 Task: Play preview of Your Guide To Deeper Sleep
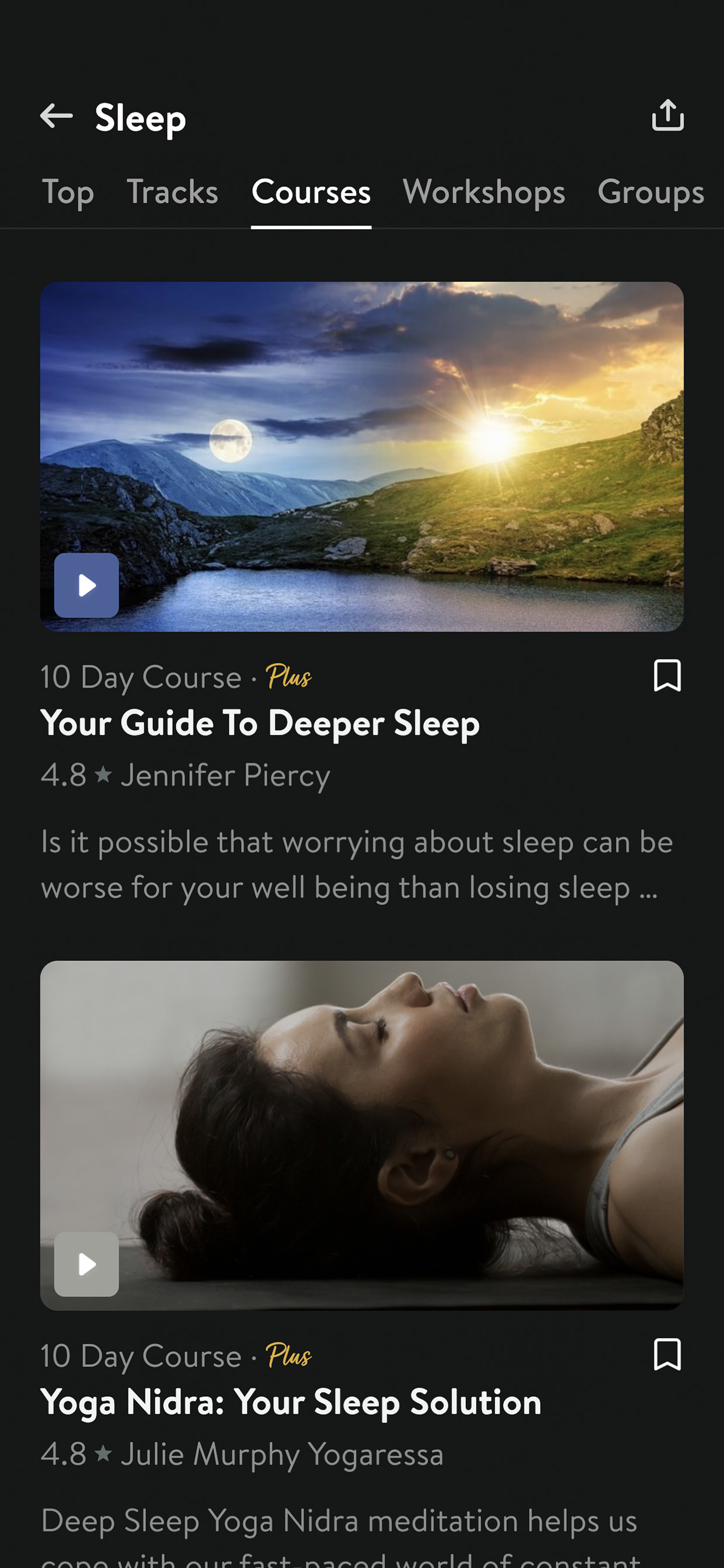click(x=86, y=585)
